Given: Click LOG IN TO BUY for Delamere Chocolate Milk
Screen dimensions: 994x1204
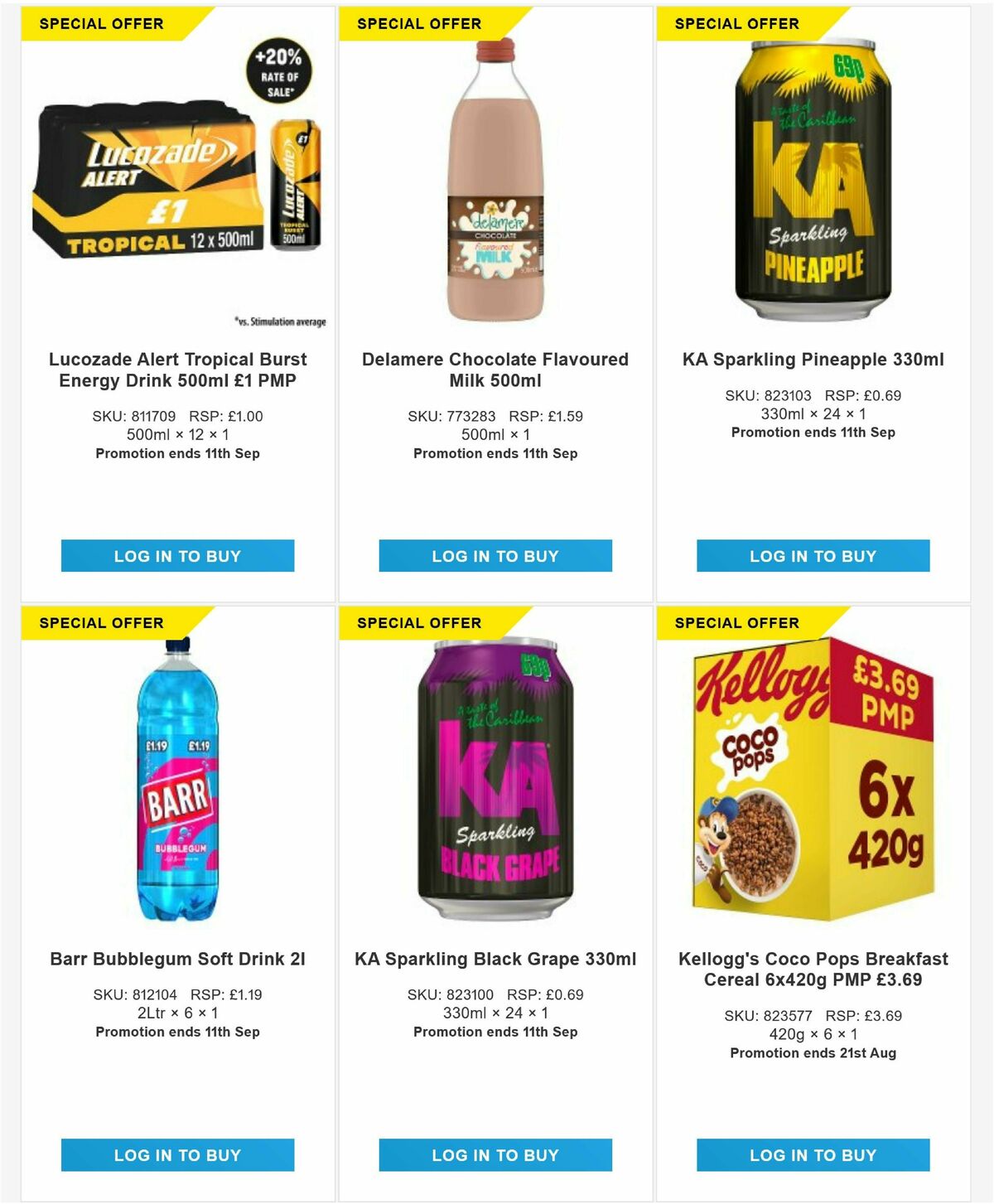Looking at the screenshot, I should 495,556.
